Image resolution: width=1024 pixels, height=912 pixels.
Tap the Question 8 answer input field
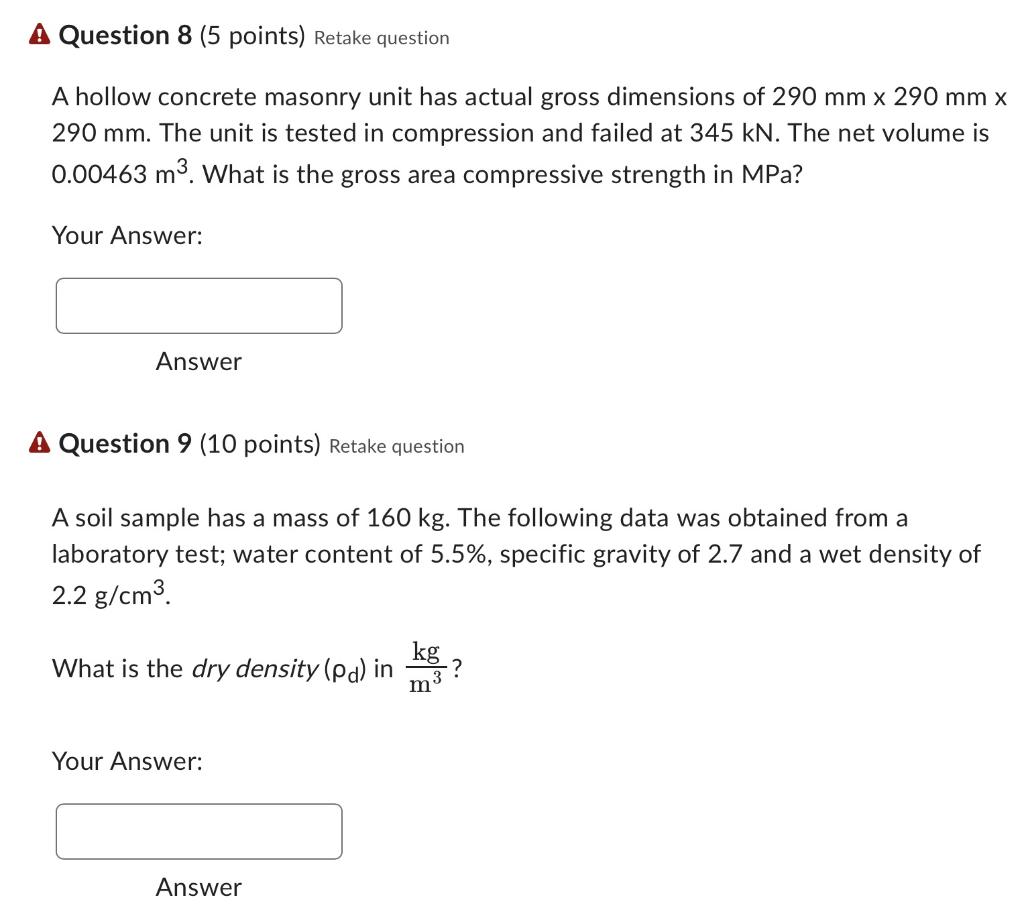click(x=199, y=306)
